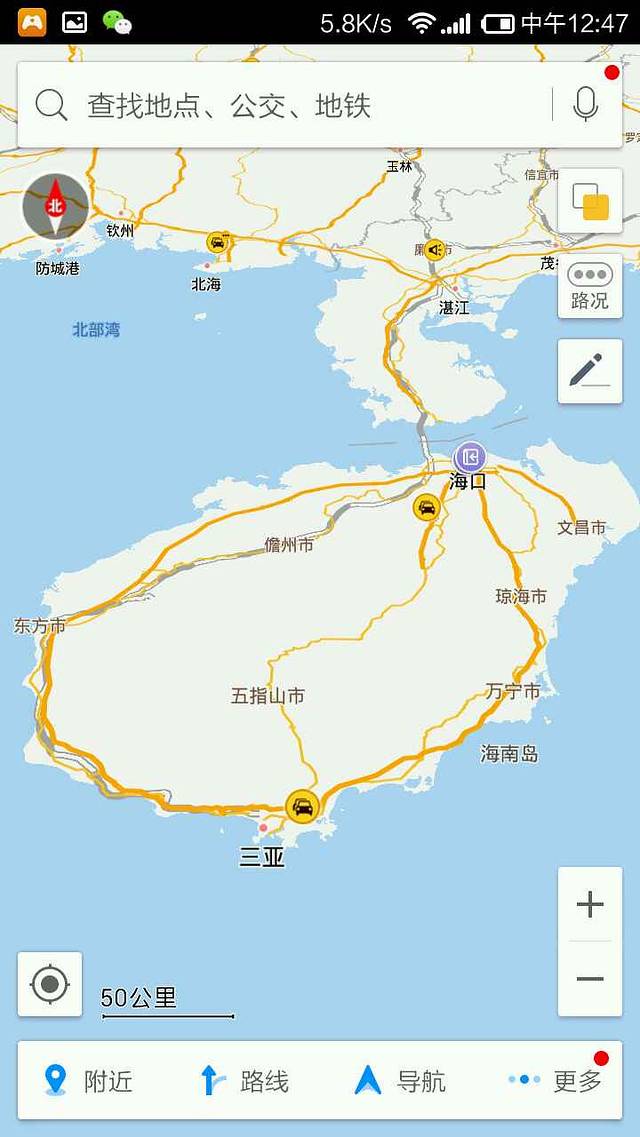Start 导航 navigation
This screenshot has width=640, height=1137.
click(x=400, y=1081)
